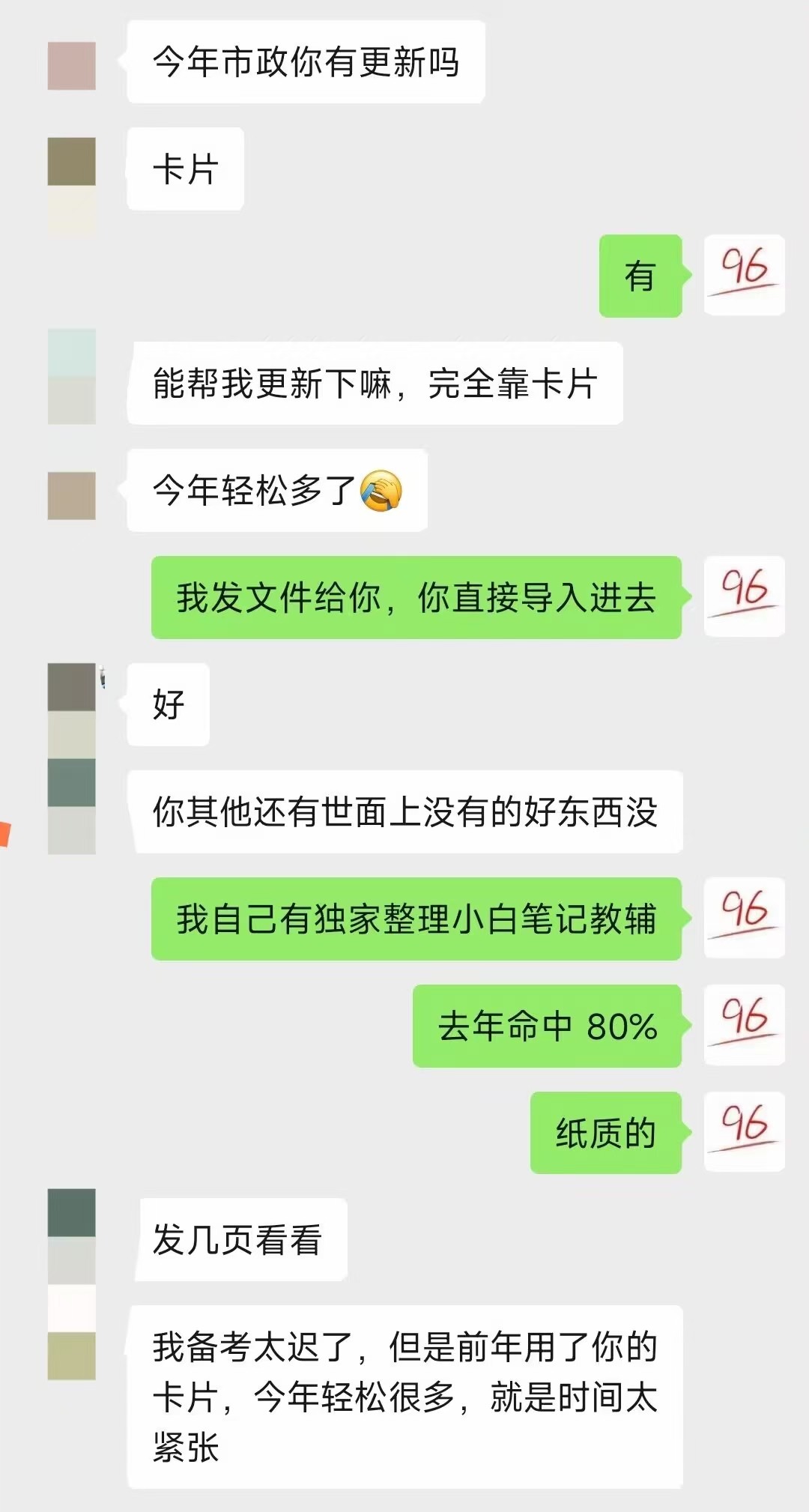809x1512 pixels.
Task: Tap the avatar beside 今年轻松多了 message
Action: (72, 495)
